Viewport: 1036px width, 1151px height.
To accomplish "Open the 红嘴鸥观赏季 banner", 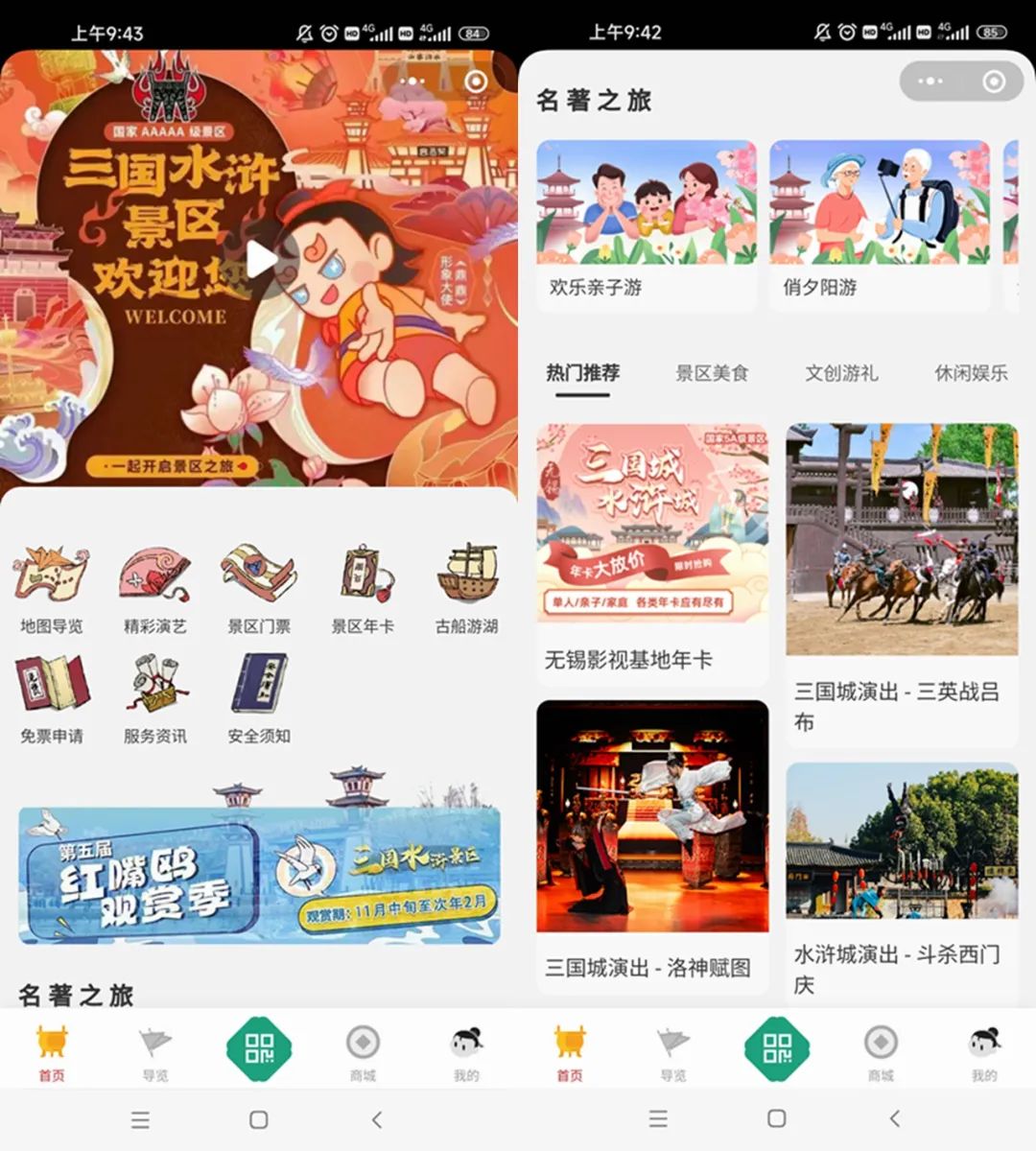I will (259, 874).
